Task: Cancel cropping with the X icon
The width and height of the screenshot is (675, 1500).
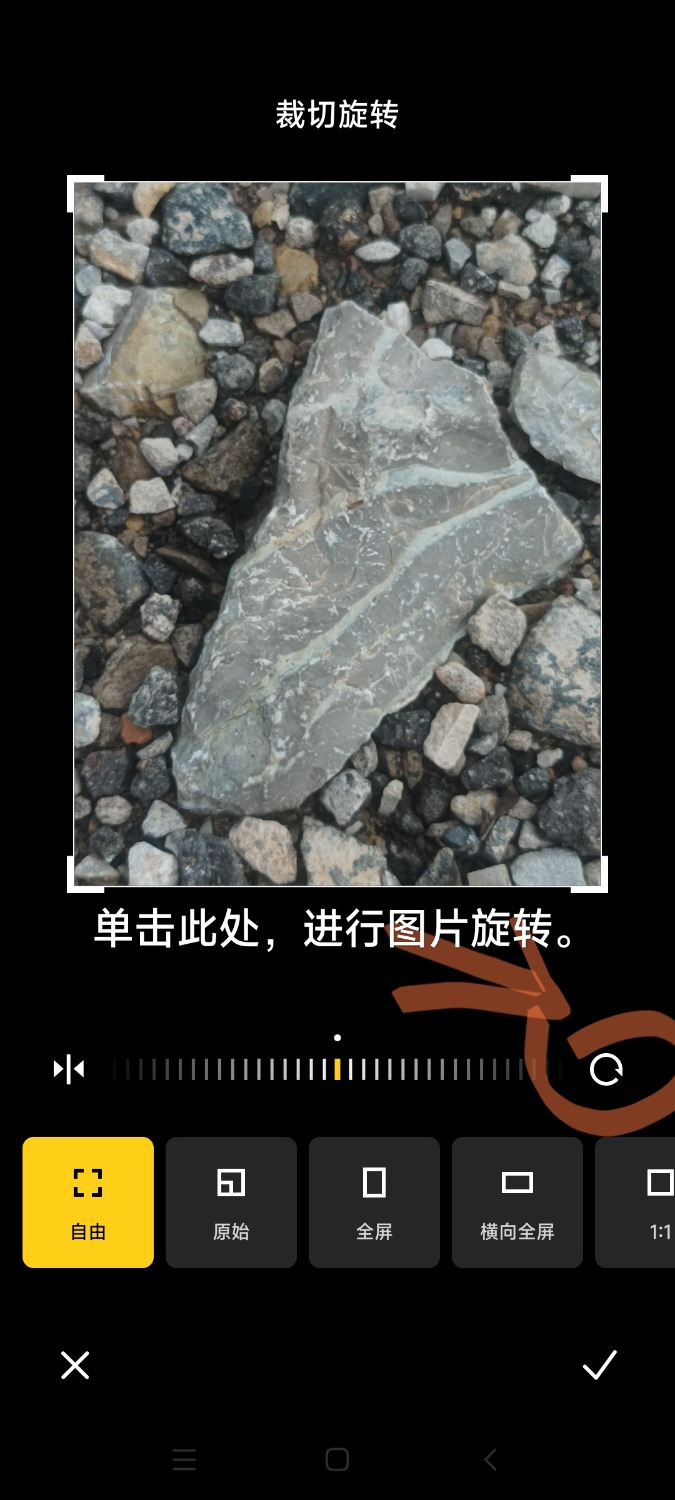Action: tap(75, 1365)
